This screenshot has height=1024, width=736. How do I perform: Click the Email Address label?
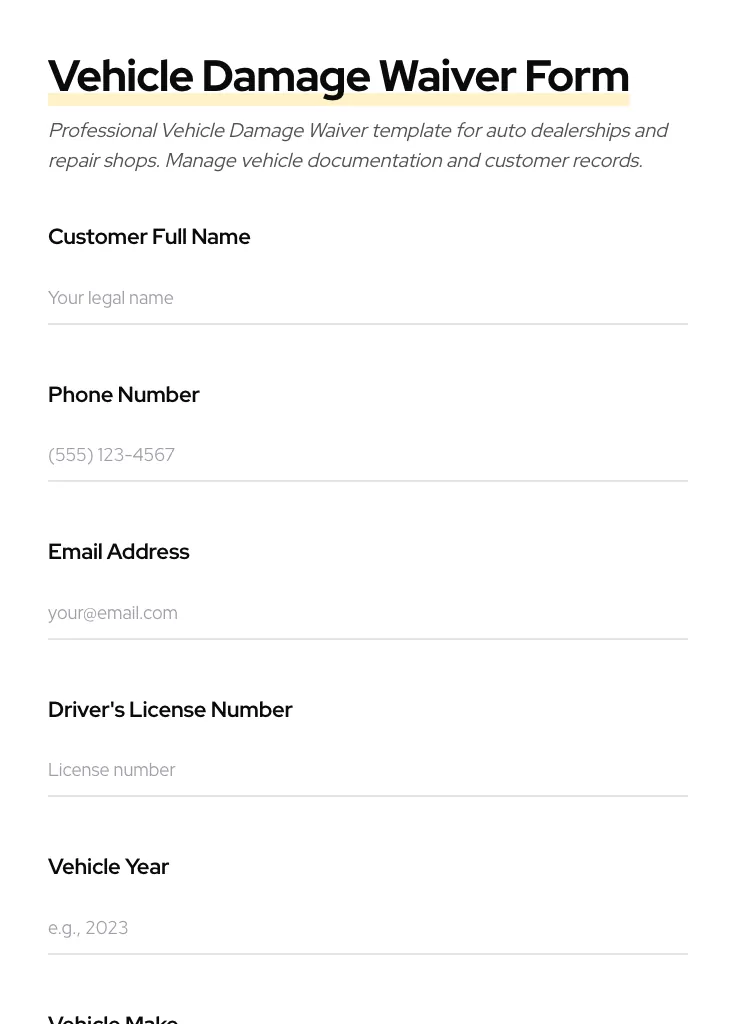tap(118, 552)
